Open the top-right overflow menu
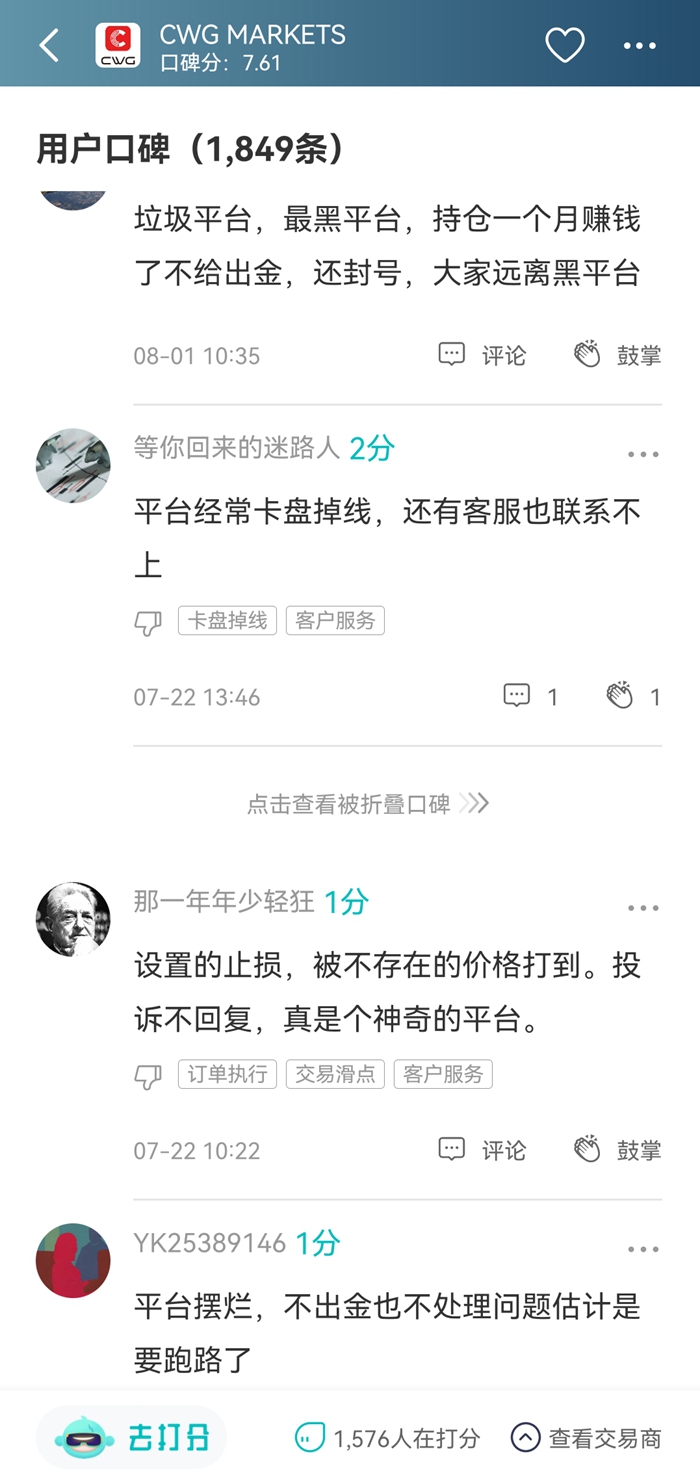This screenshot has height=1484, width=700. tap(640, 46)
